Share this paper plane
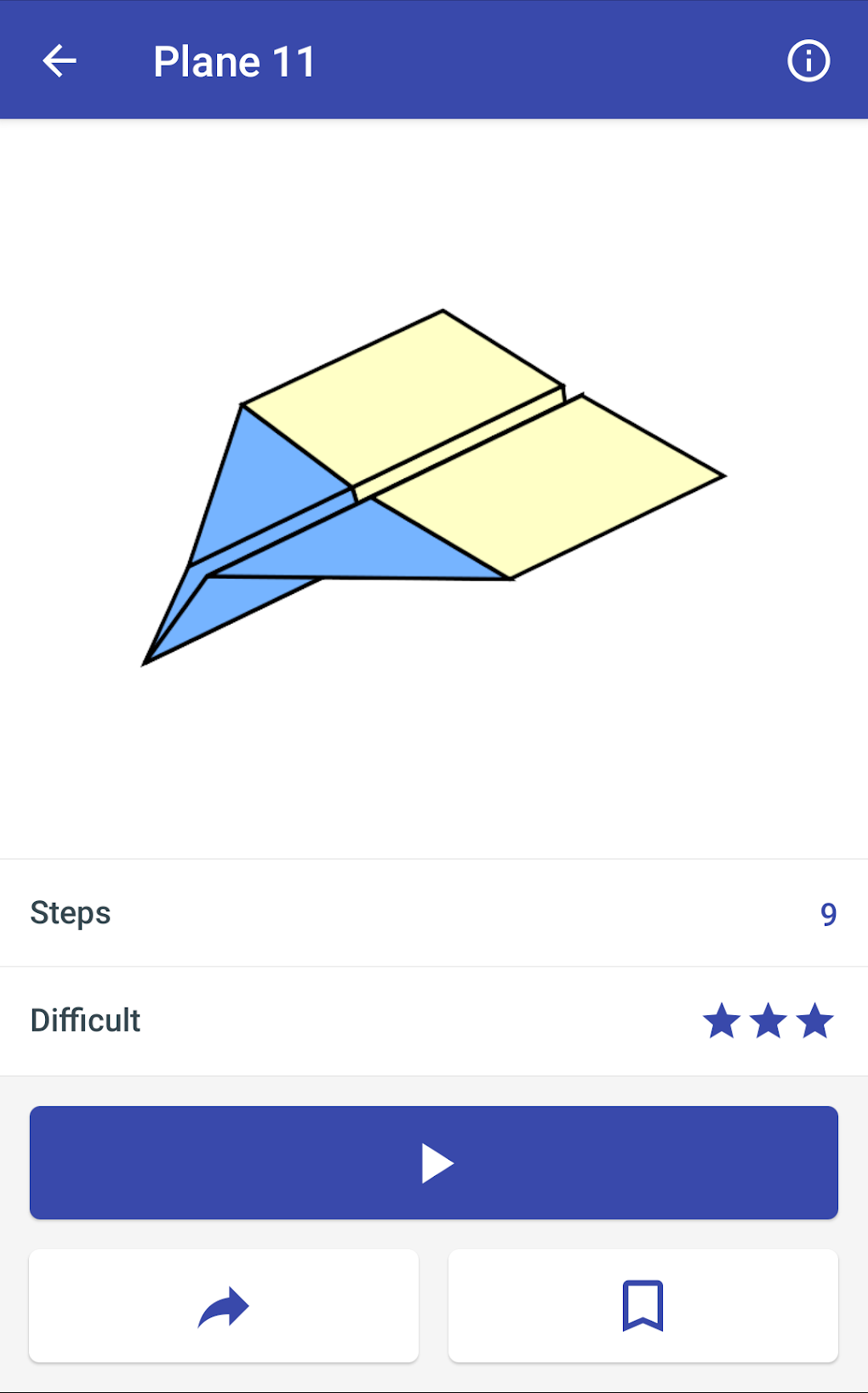868x1393 pixels. [224, 1306]
